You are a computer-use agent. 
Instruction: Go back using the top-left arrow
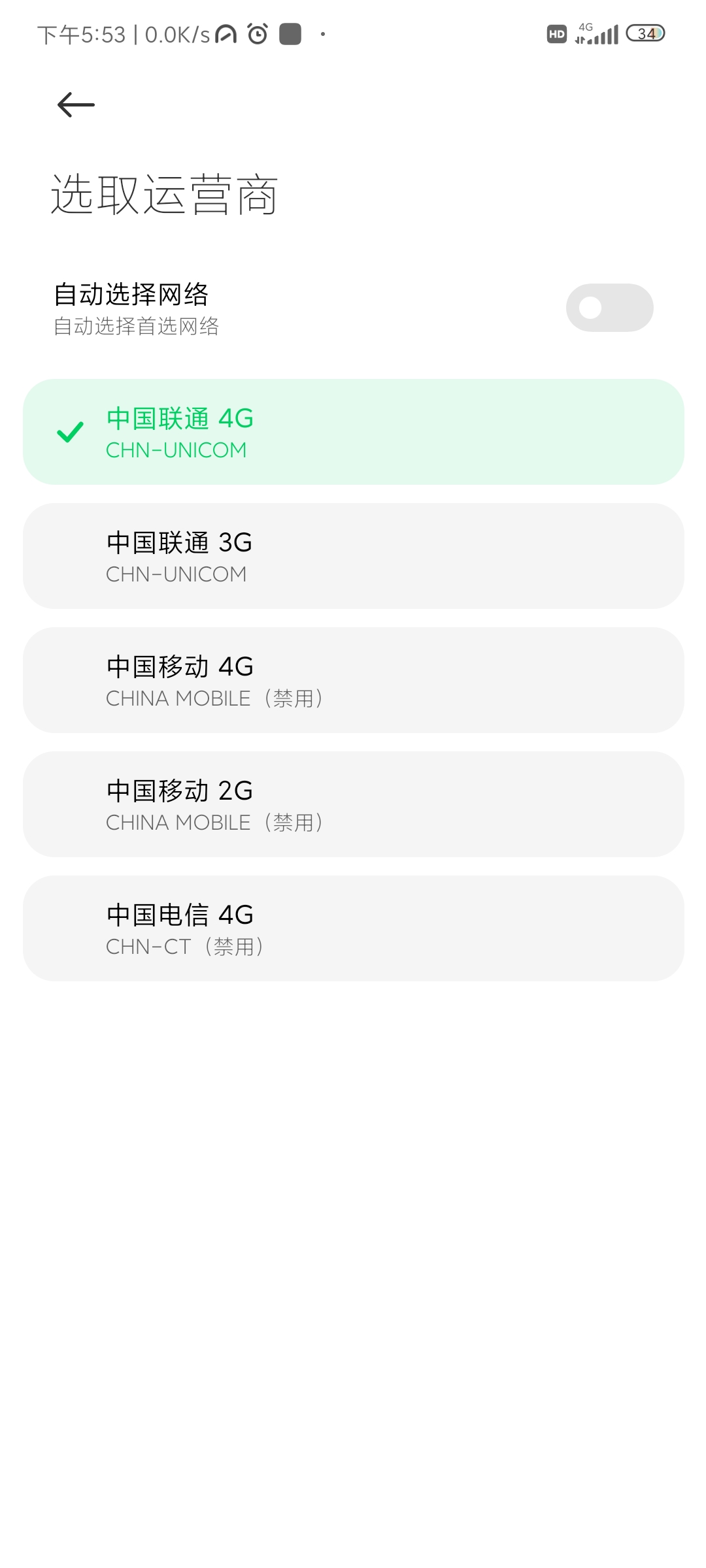click(76, 105)
